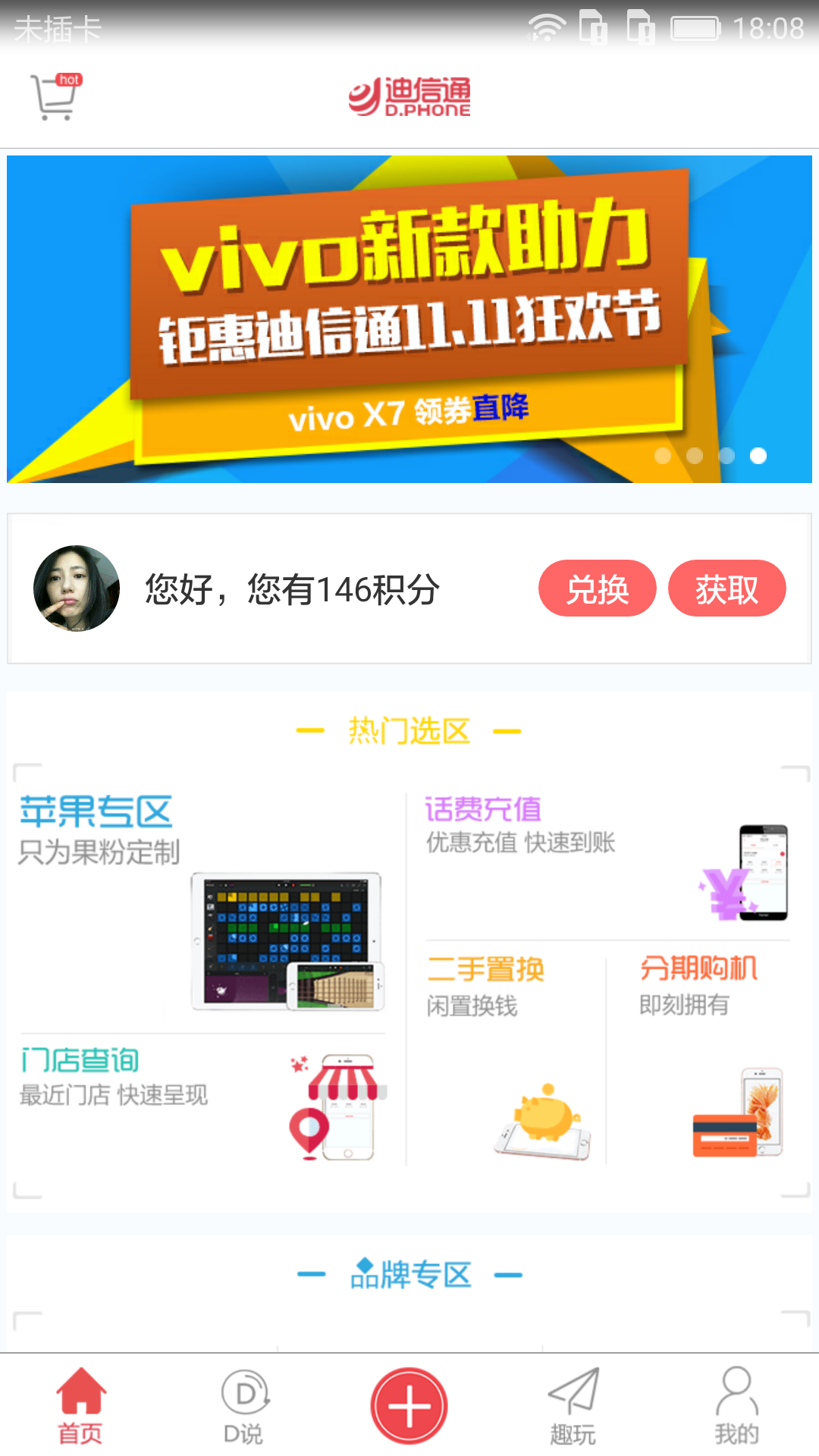Viewport: 819px width, 1456px height.
Task: Switch to the 我的 profile tab
Action: [x=736, y=1406]
